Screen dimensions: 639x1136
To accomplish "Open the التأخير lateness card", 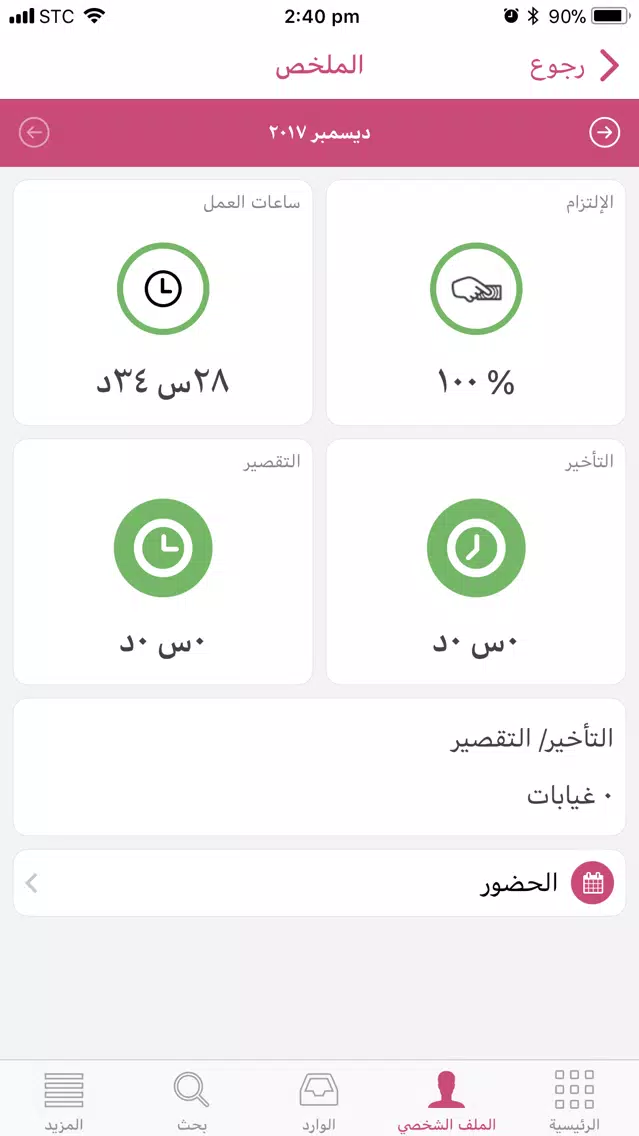I will pyautogui.click(x=476, y=561).
